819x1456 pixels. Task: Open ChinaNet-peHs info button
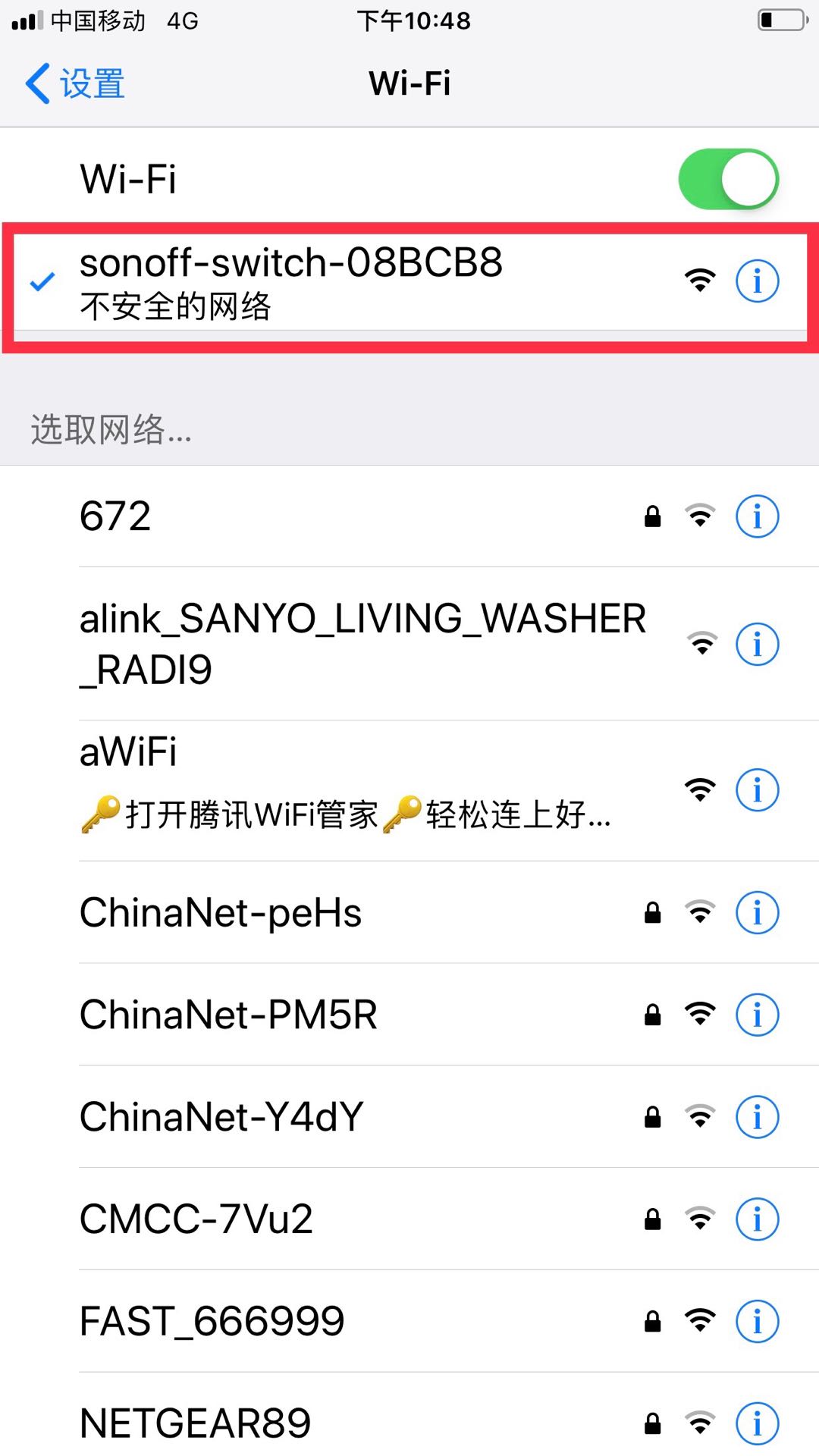pyautogui.click(x=757, y=912)
